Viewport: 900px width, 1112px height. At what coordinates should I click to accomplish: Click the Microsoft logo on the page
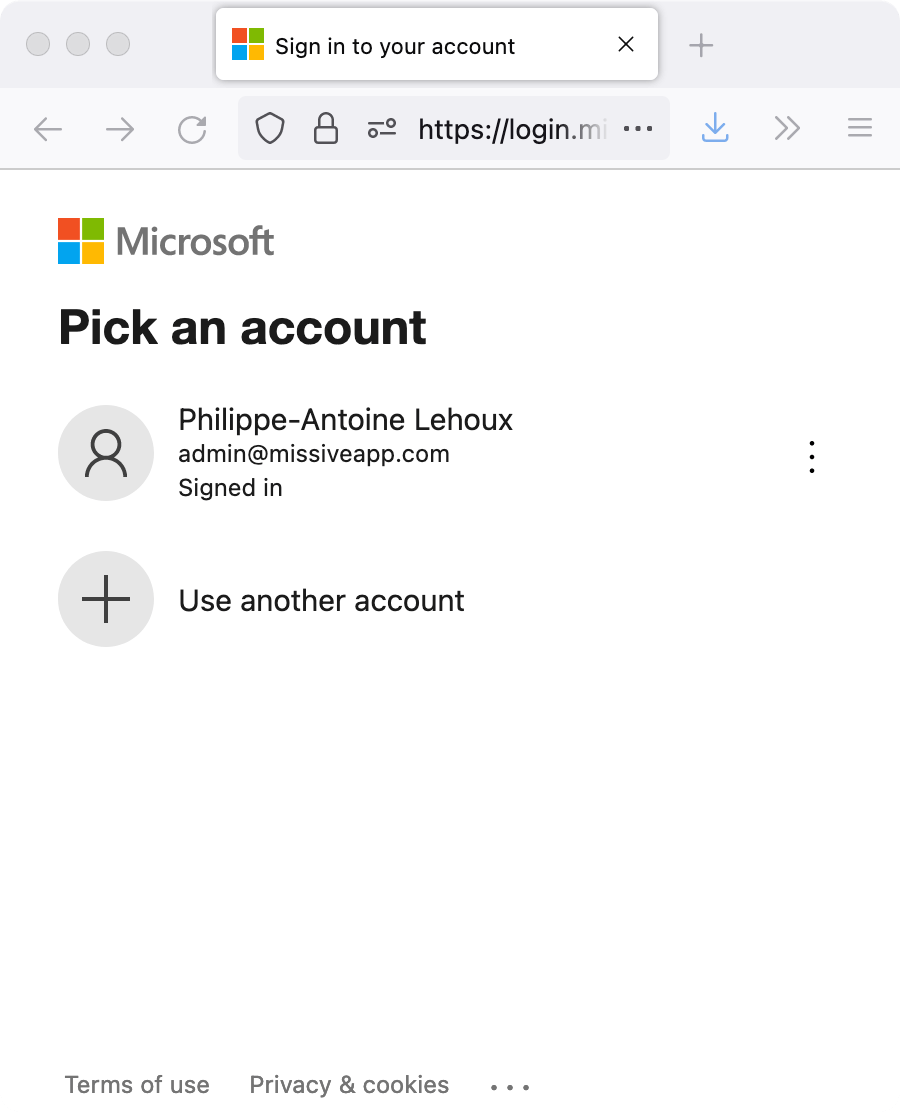[x=165, y=240]
